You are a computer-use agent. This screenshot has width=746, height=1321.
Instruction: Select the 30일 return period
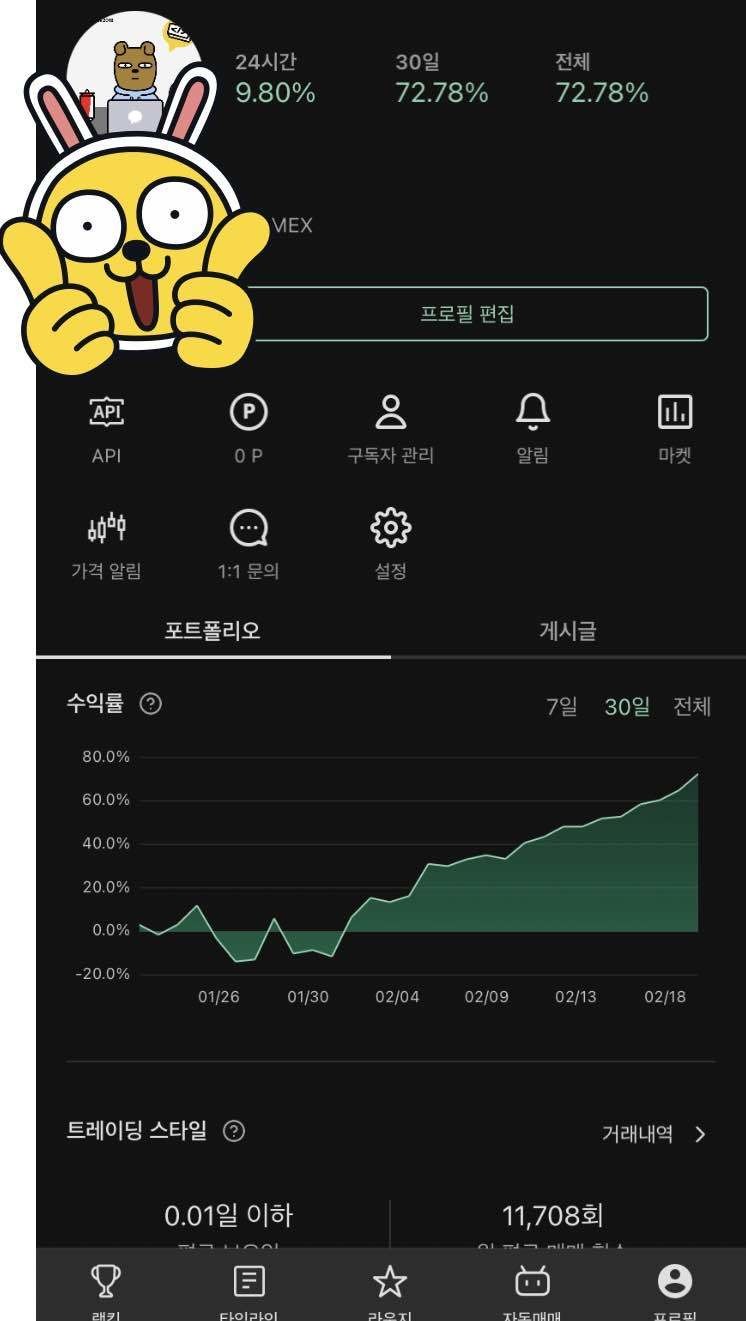click(x=629, y=706)
